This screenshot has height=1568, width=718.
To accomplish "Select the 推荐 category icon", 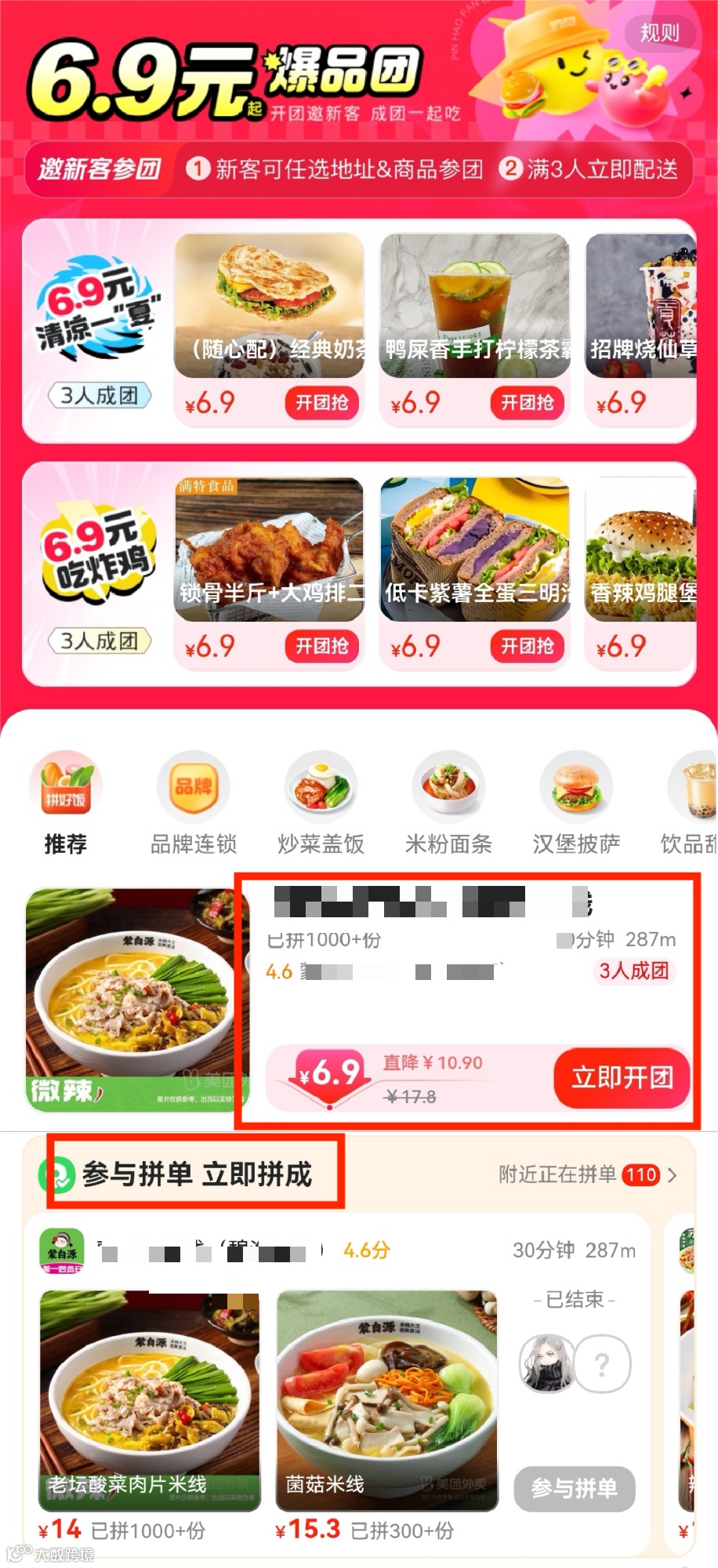I will point(65,800).
